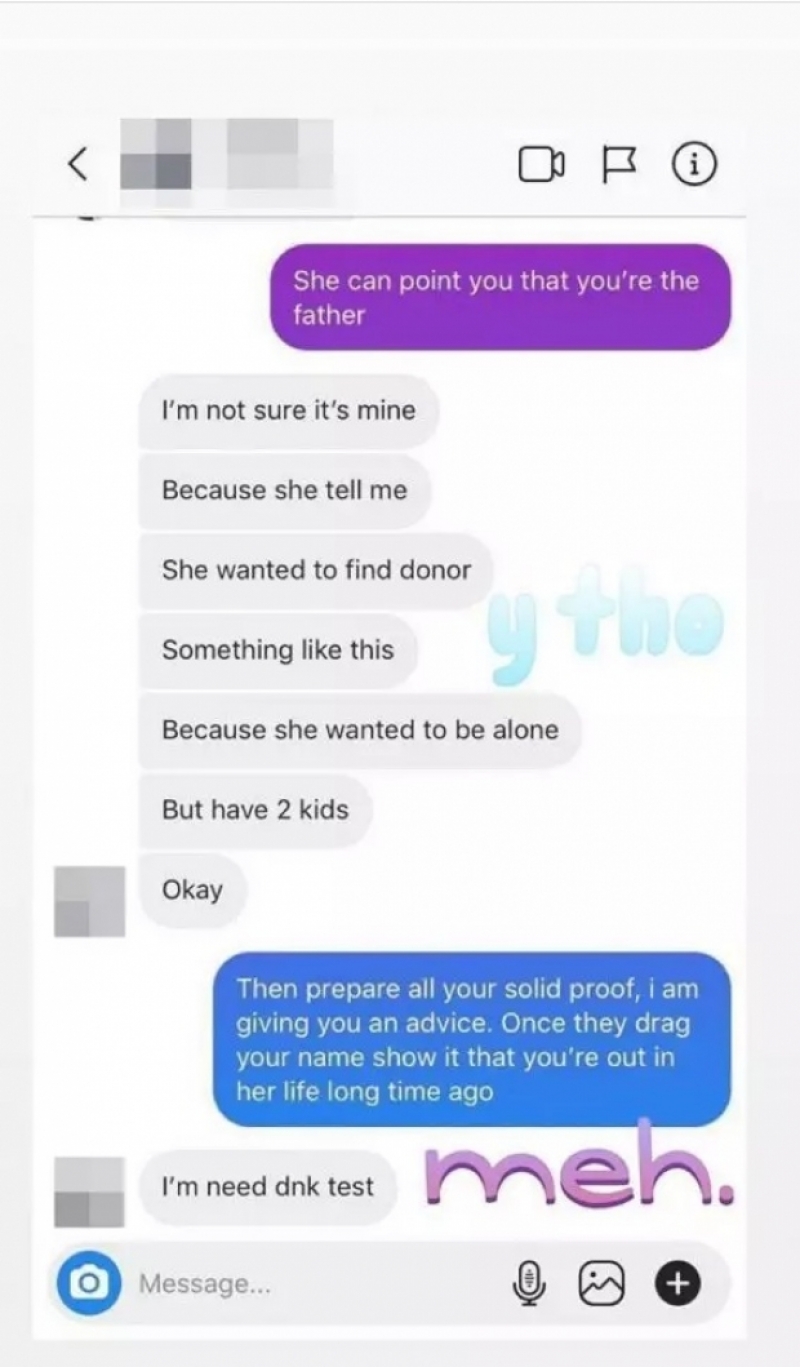The height and width of the screenshot is (1367, 800).
Task: Flag this conversation
Action: point(619,165)
